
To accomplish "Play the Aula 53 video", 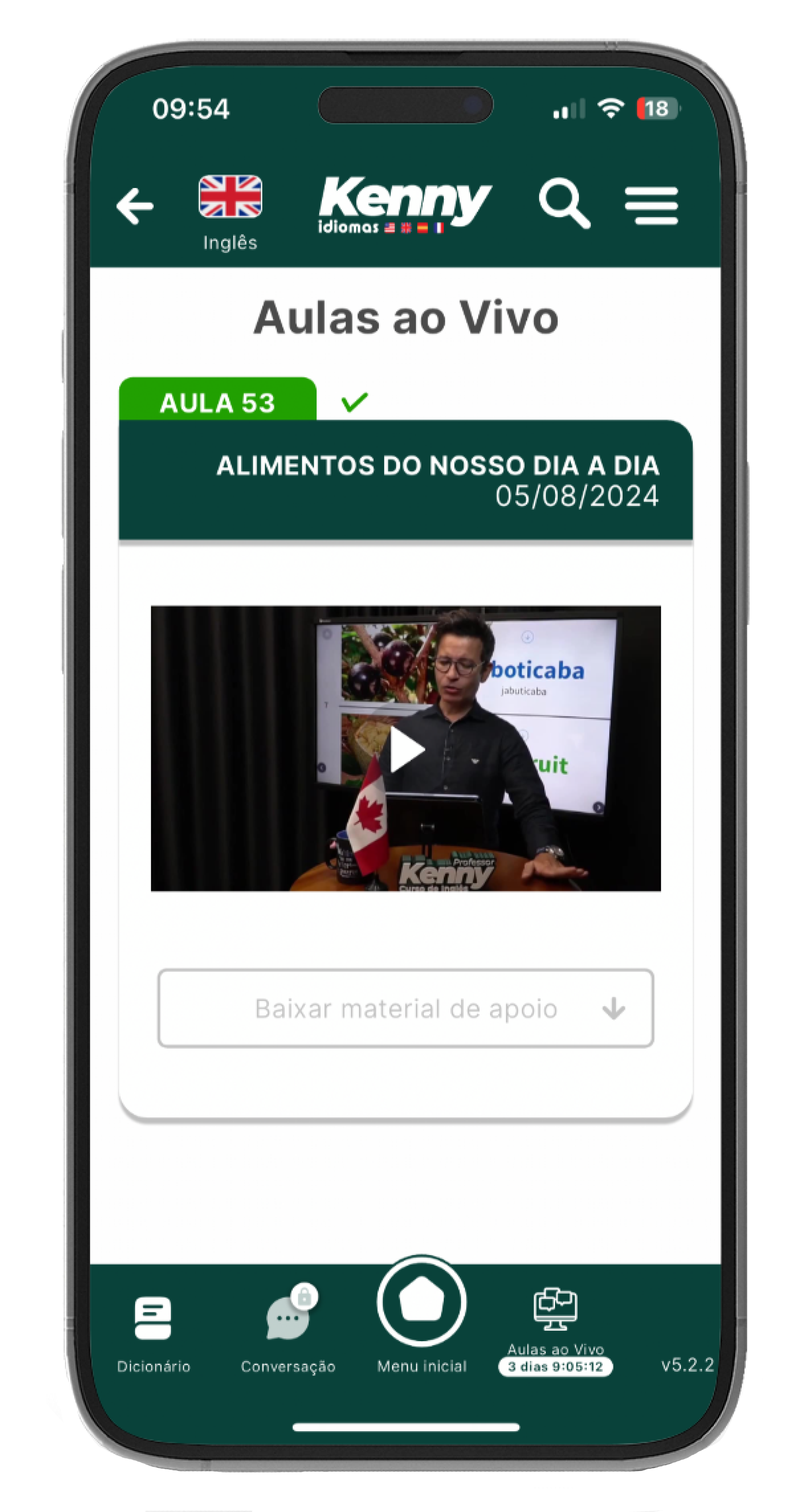I will point(406,749).
